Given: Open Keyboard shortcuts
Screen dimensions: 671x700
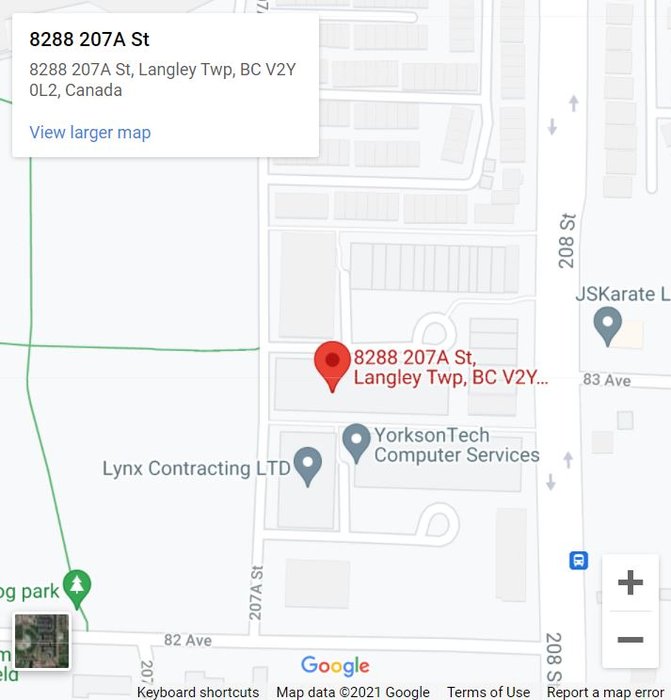Looking at the screenshot, I should 198,692.
